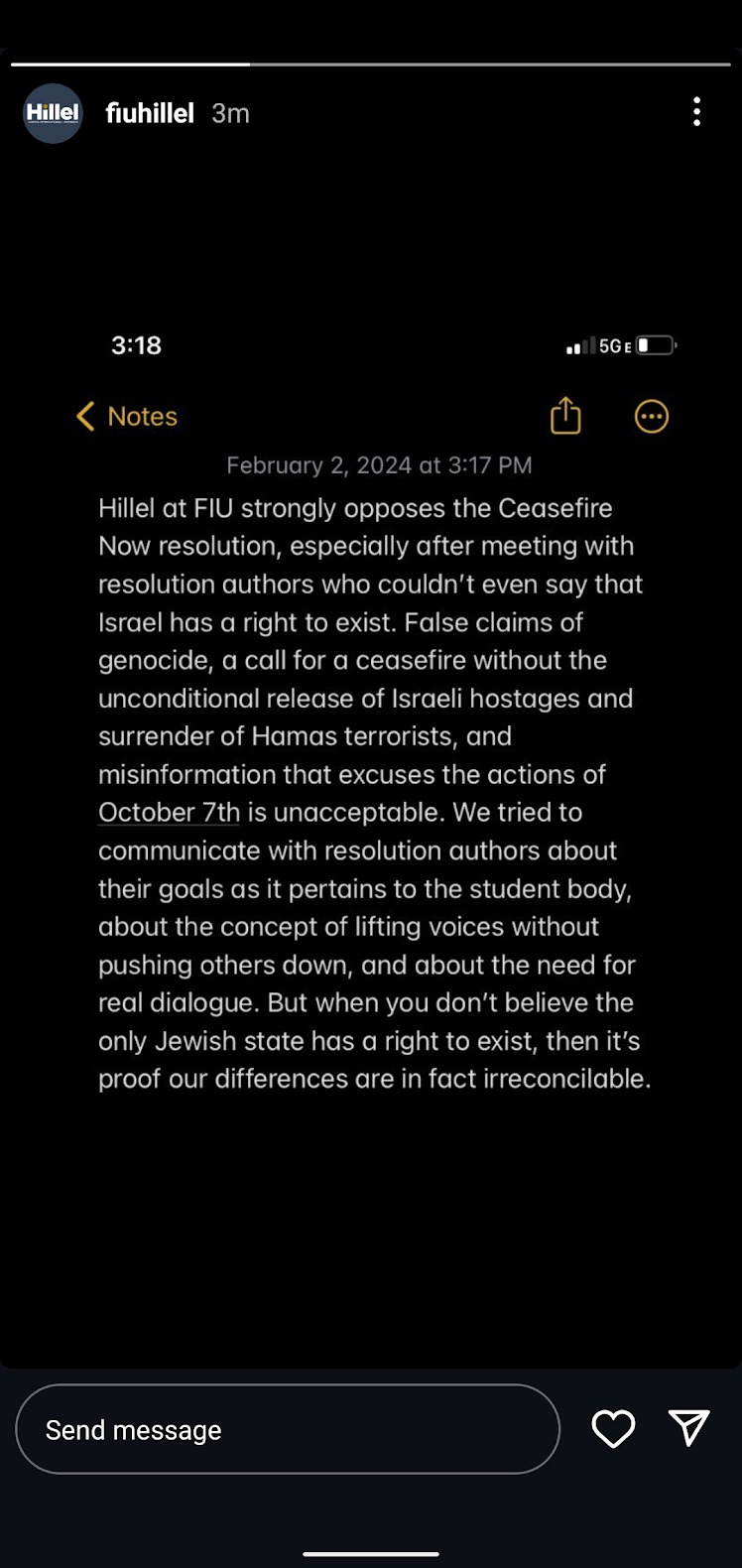
Task: Open the story overflow menu
Action: click(696, 112)
